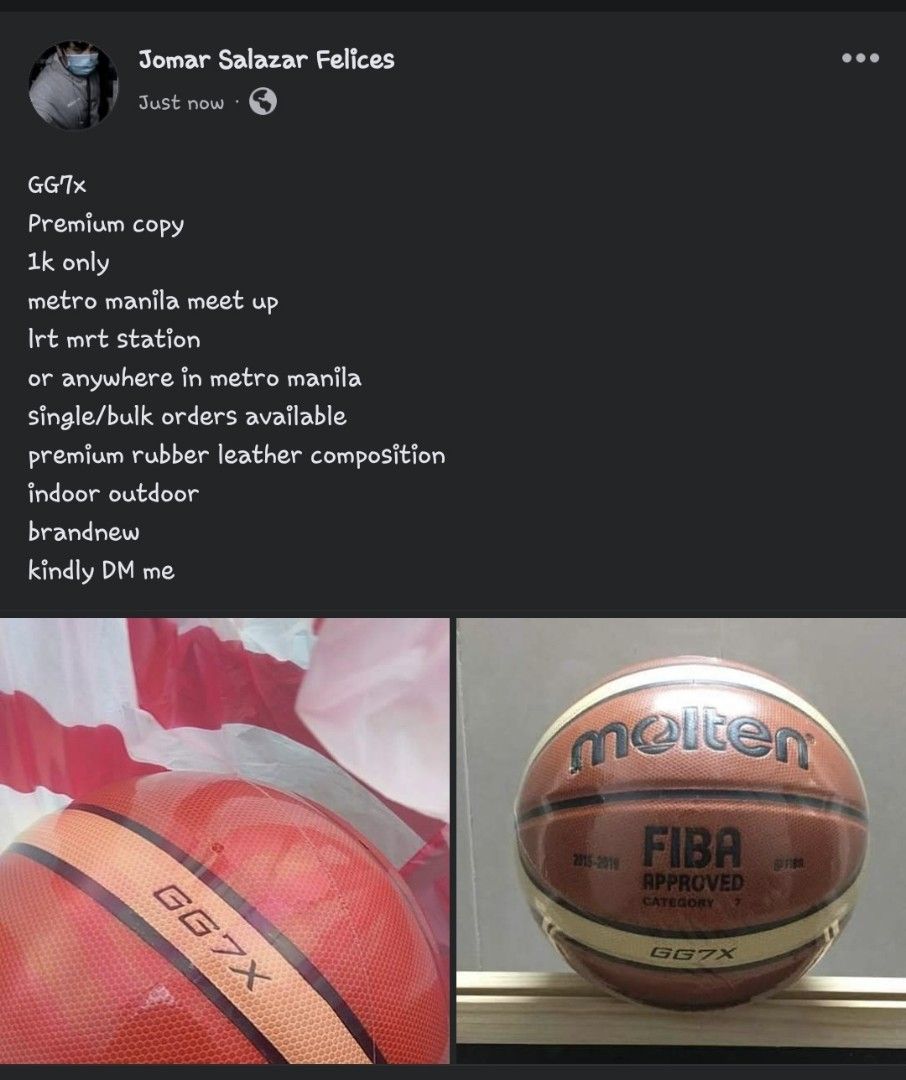Image resolution: width=906 pixels, height=1080 pixels.
Task: View the Molten FIBA ball photo
Action: [x=681, y=840]
